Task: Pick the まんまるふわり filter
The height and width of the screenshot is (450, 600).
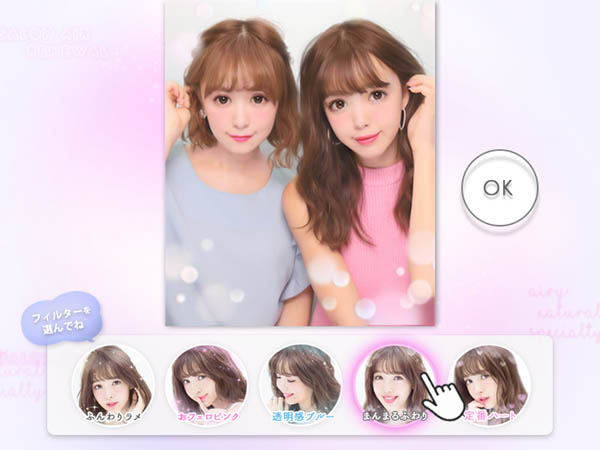Action: coord(395,385)
